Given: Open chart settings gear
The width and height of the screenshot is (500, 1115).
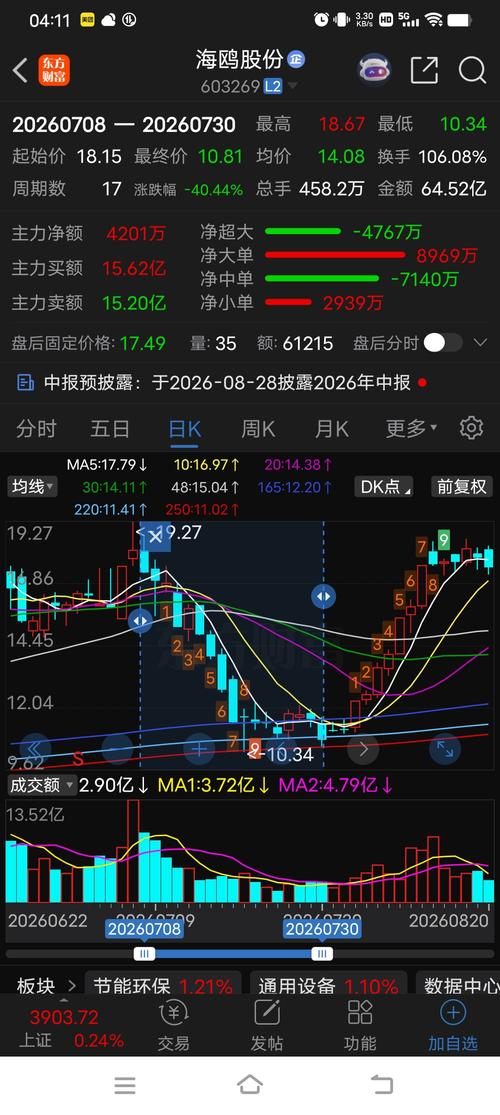Looking at the screenshot, I should (472, 428).
